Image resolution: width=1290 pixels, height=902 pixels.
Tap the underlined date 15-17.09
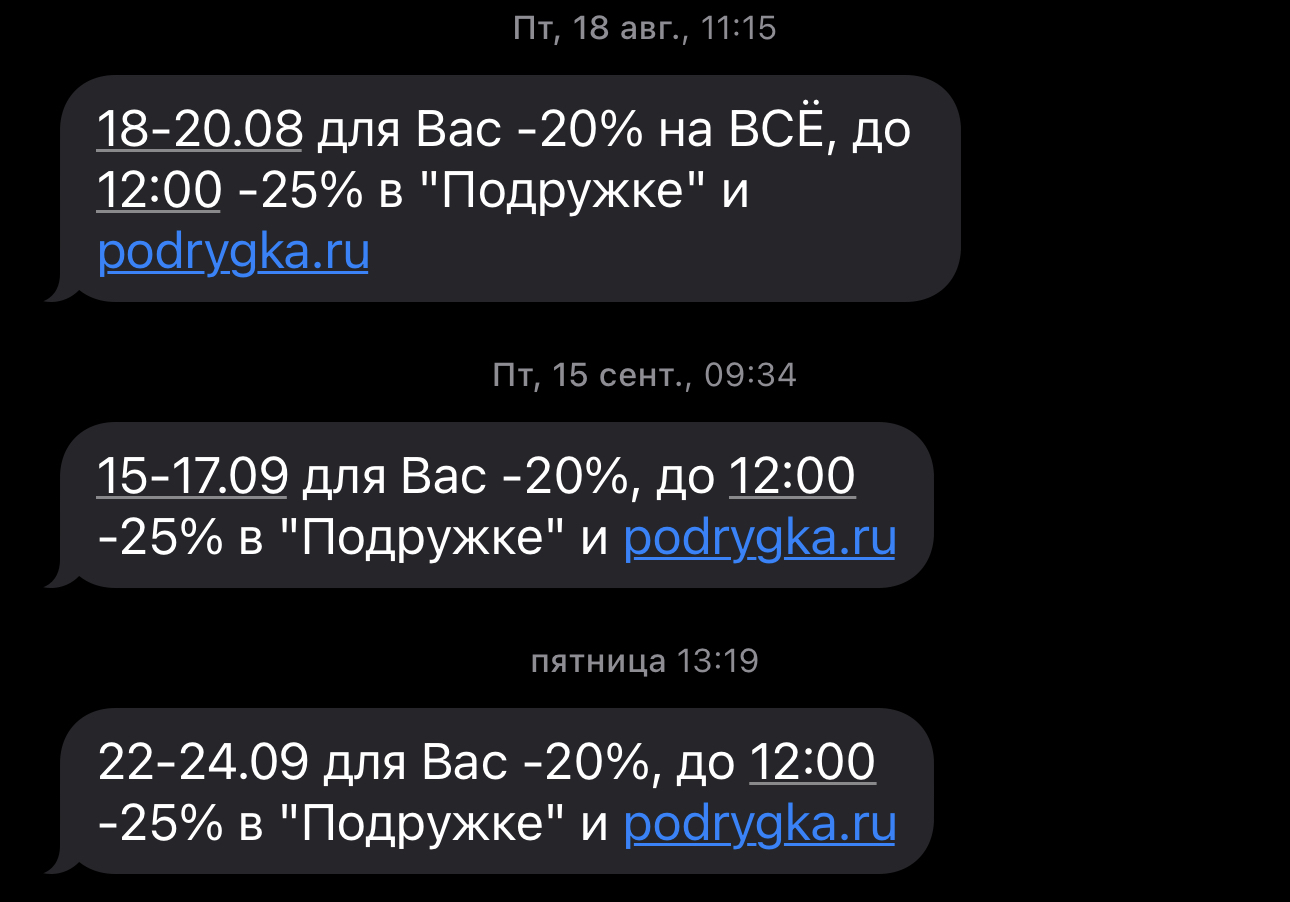pos(192,477)
